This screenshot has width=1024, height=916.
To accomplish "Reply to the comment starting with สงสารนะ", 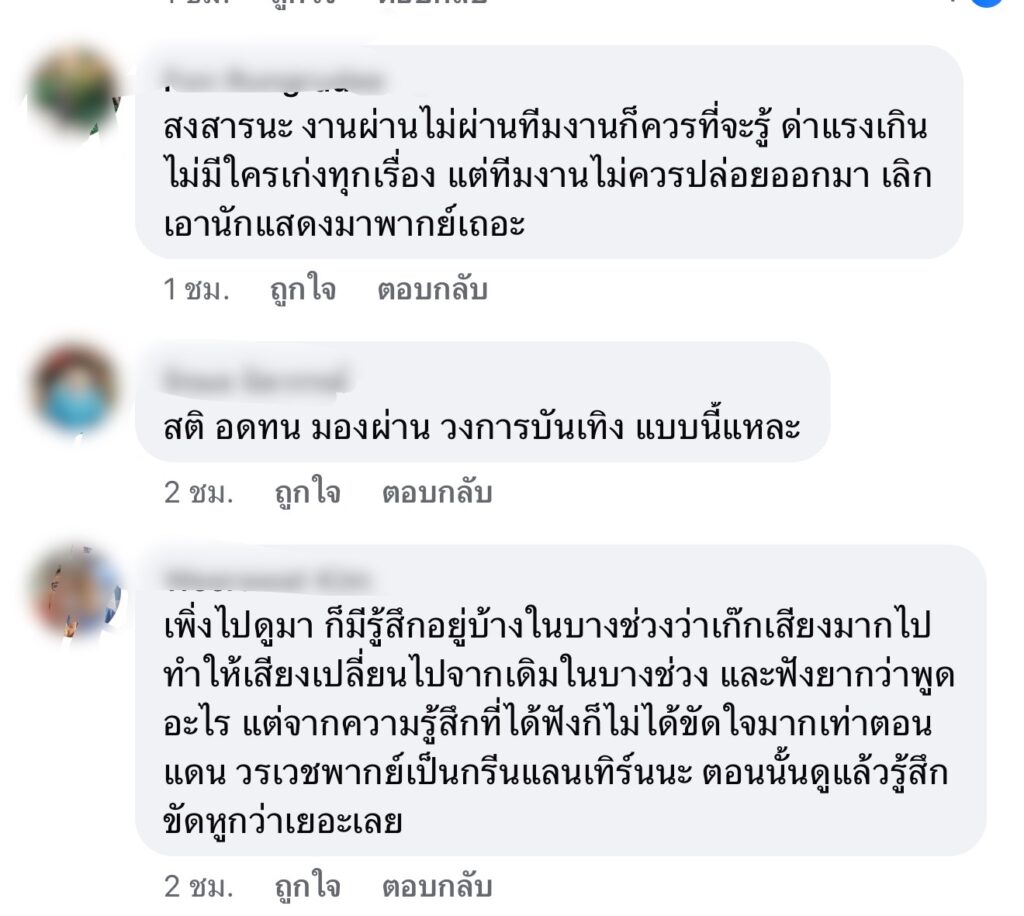I will click(x=432, y=291).
